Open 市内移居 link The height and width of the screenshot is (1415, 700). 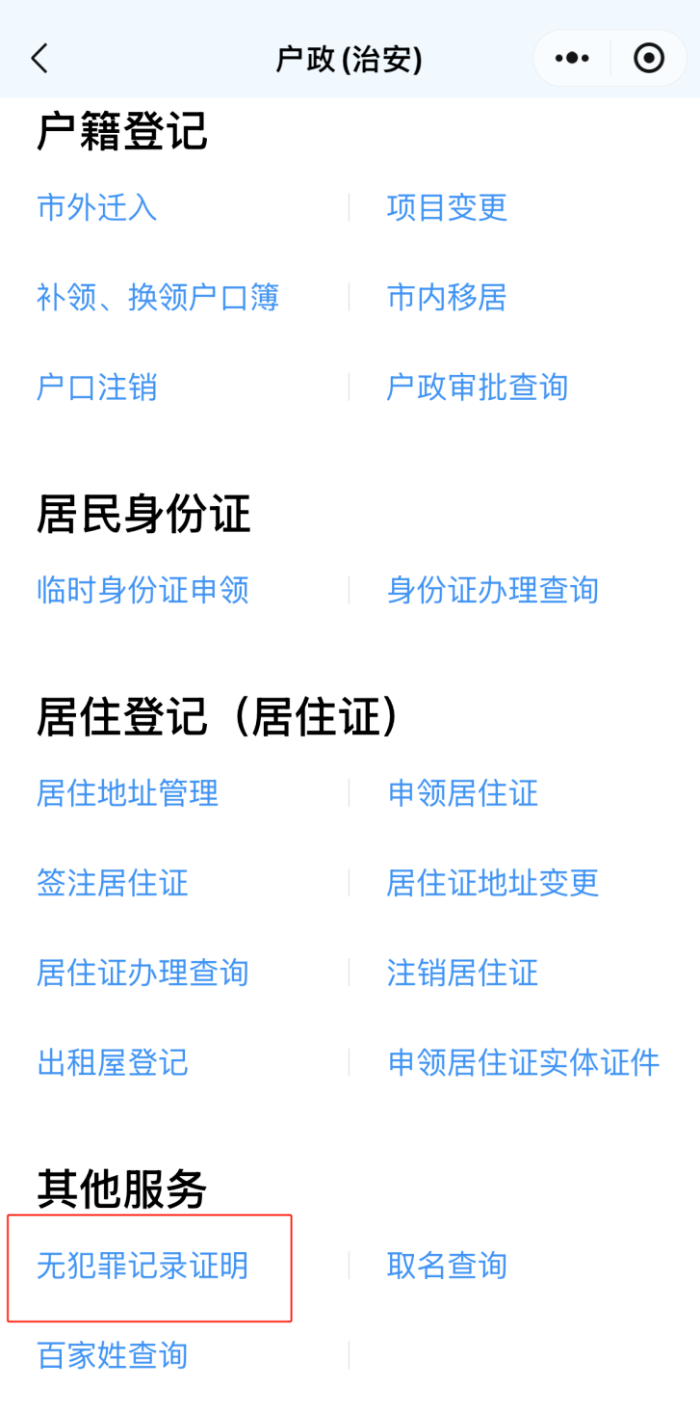[447, 297]
